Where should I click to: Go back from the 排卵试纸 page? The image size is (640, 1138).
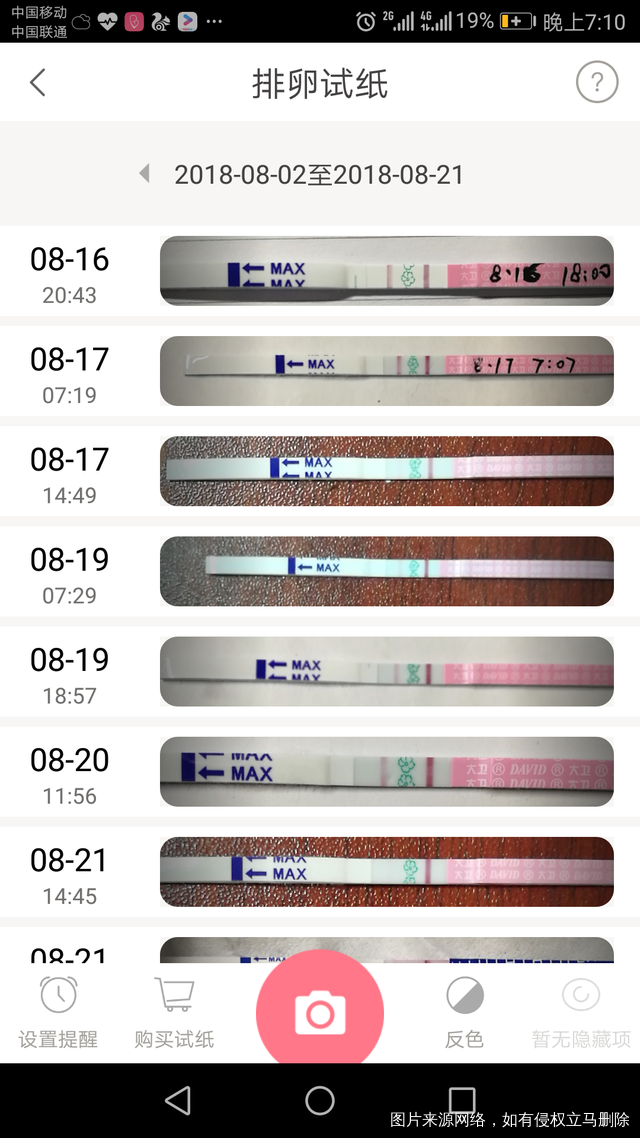tap(38, 83)
